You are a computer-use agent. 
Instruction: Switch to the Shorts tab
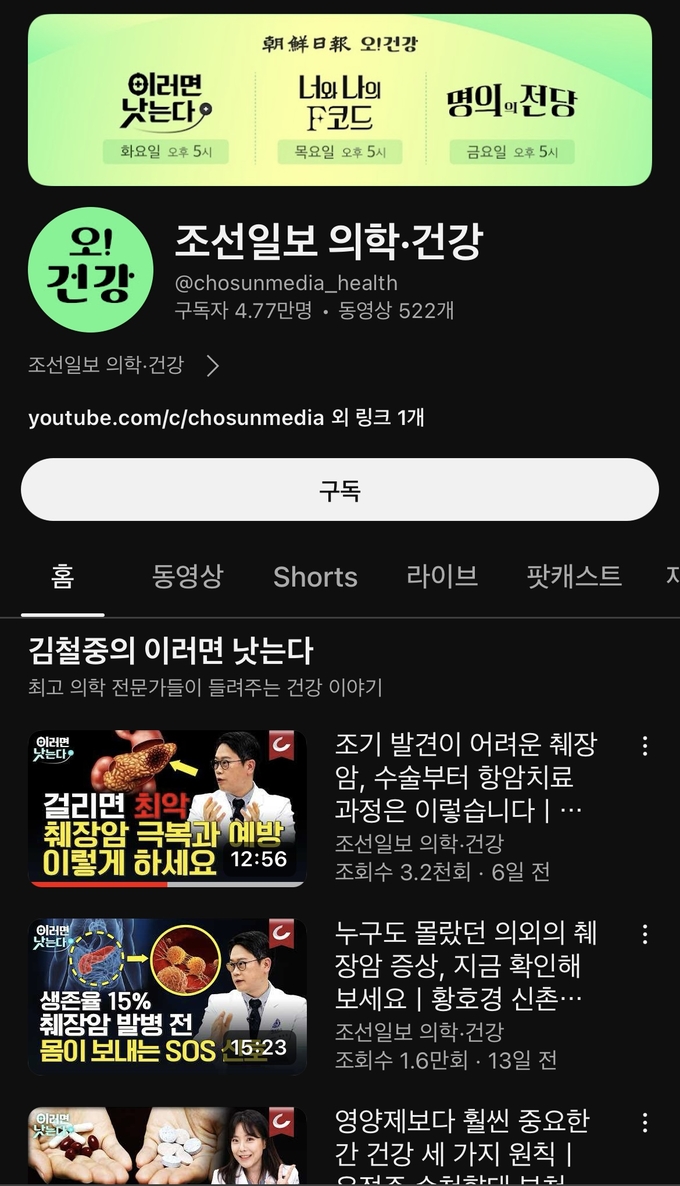[315, 577]
